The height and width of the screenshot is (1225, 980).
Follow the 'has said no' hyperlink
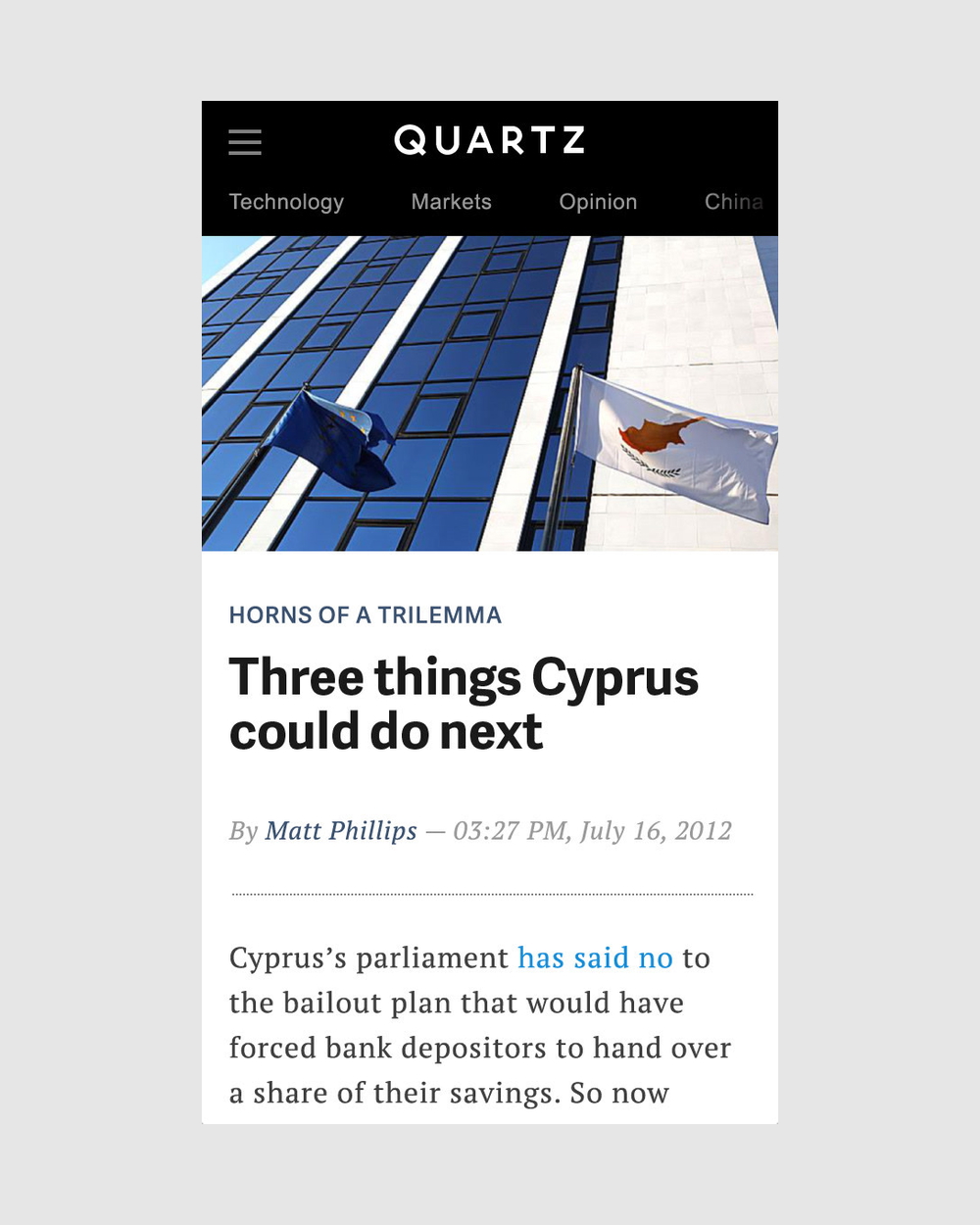click(x=594, y=957)
